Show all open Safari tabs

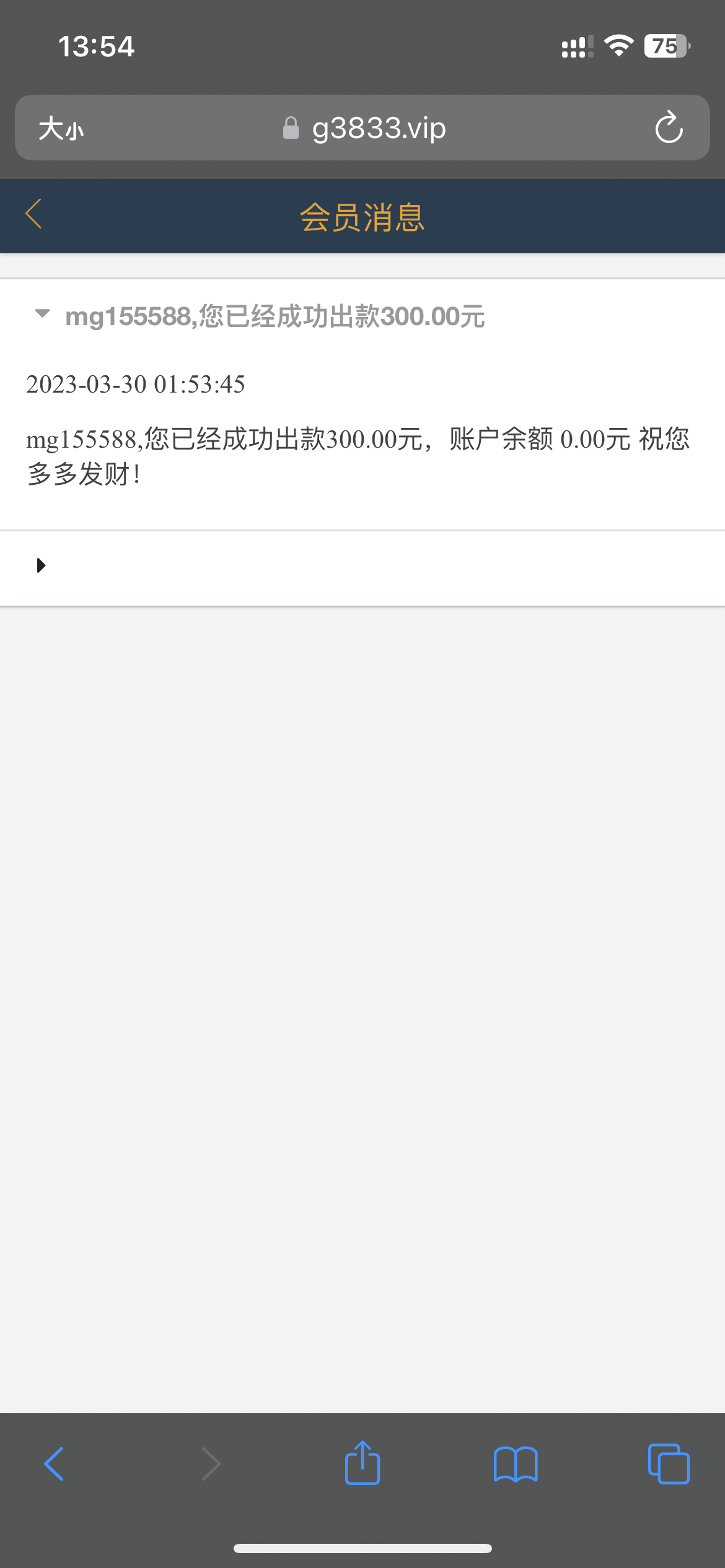click(x=668, y=1464)
